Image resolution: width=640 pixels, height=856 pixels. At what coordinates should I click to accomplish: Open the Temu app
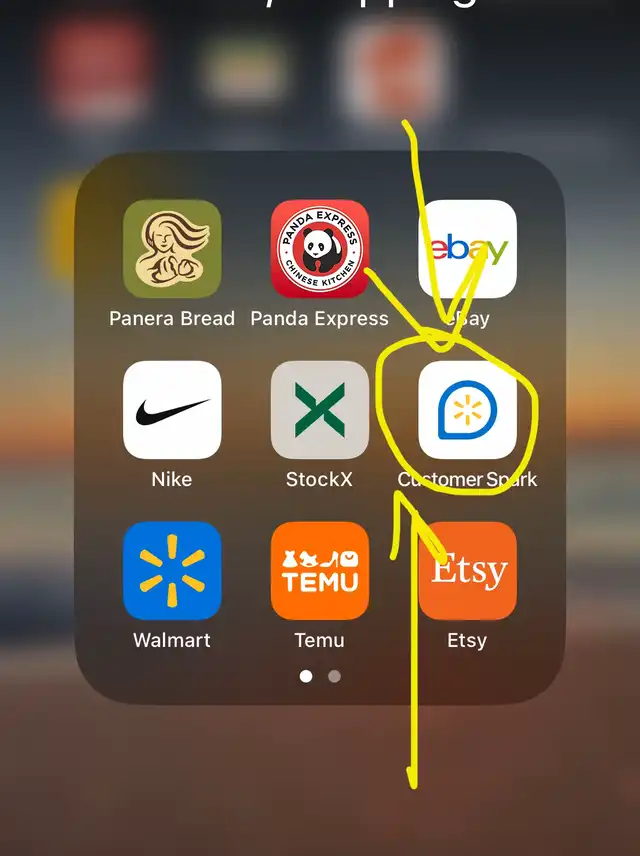click(x=319, y=571)
